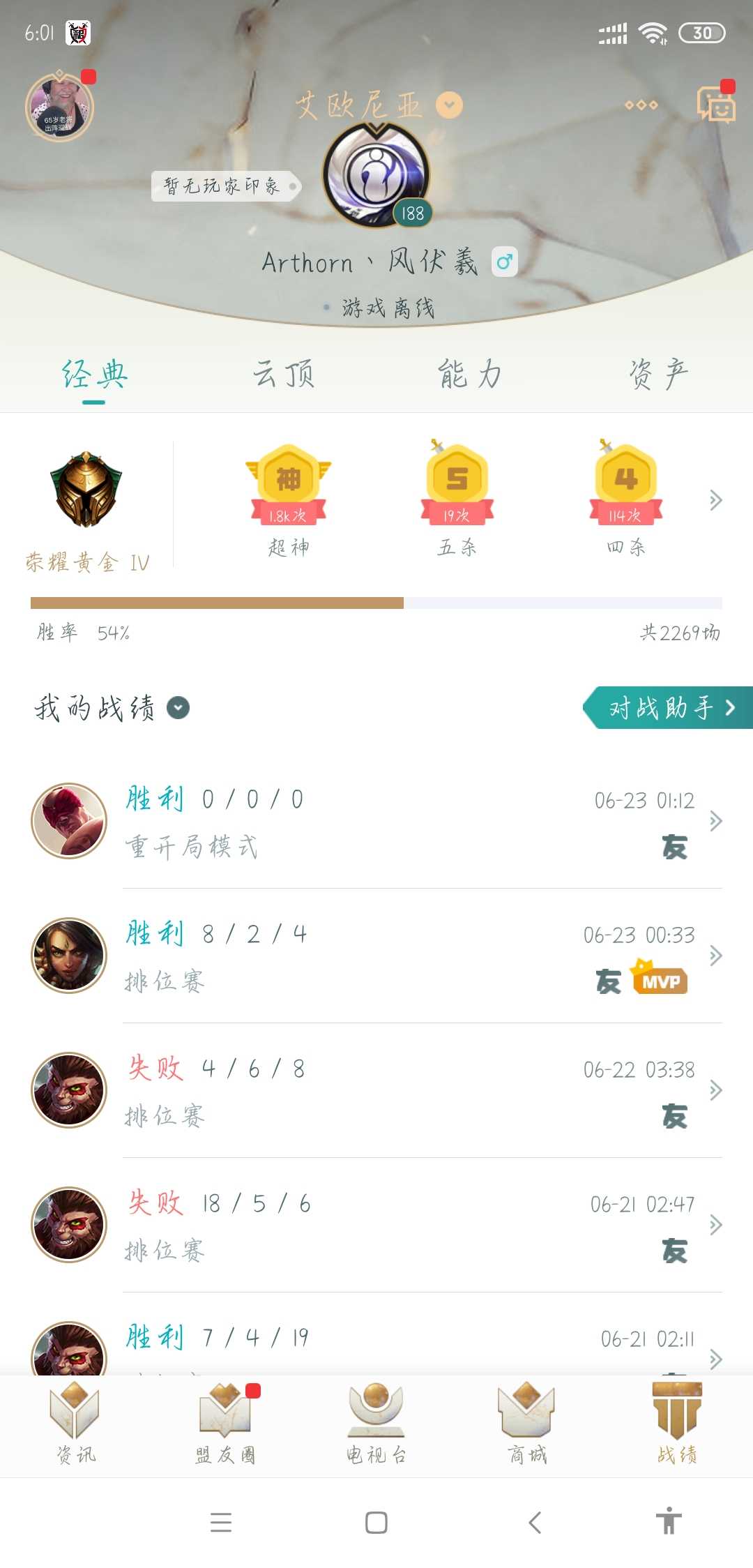The image size is (753, 1568).
Task: Expand the 艾欧尼亚 server dropdown
Action: click(449, 105)
